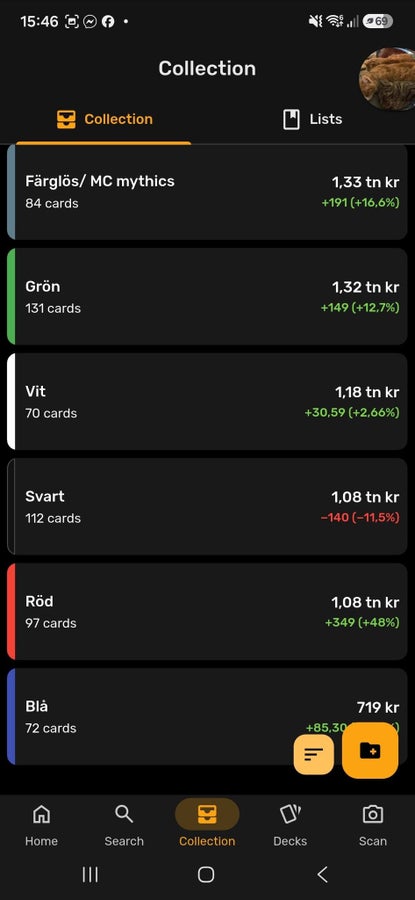The height and width of the screenshot is (900, 415).
Task: Open the Scan camera tab
Action: pos(373,825)
